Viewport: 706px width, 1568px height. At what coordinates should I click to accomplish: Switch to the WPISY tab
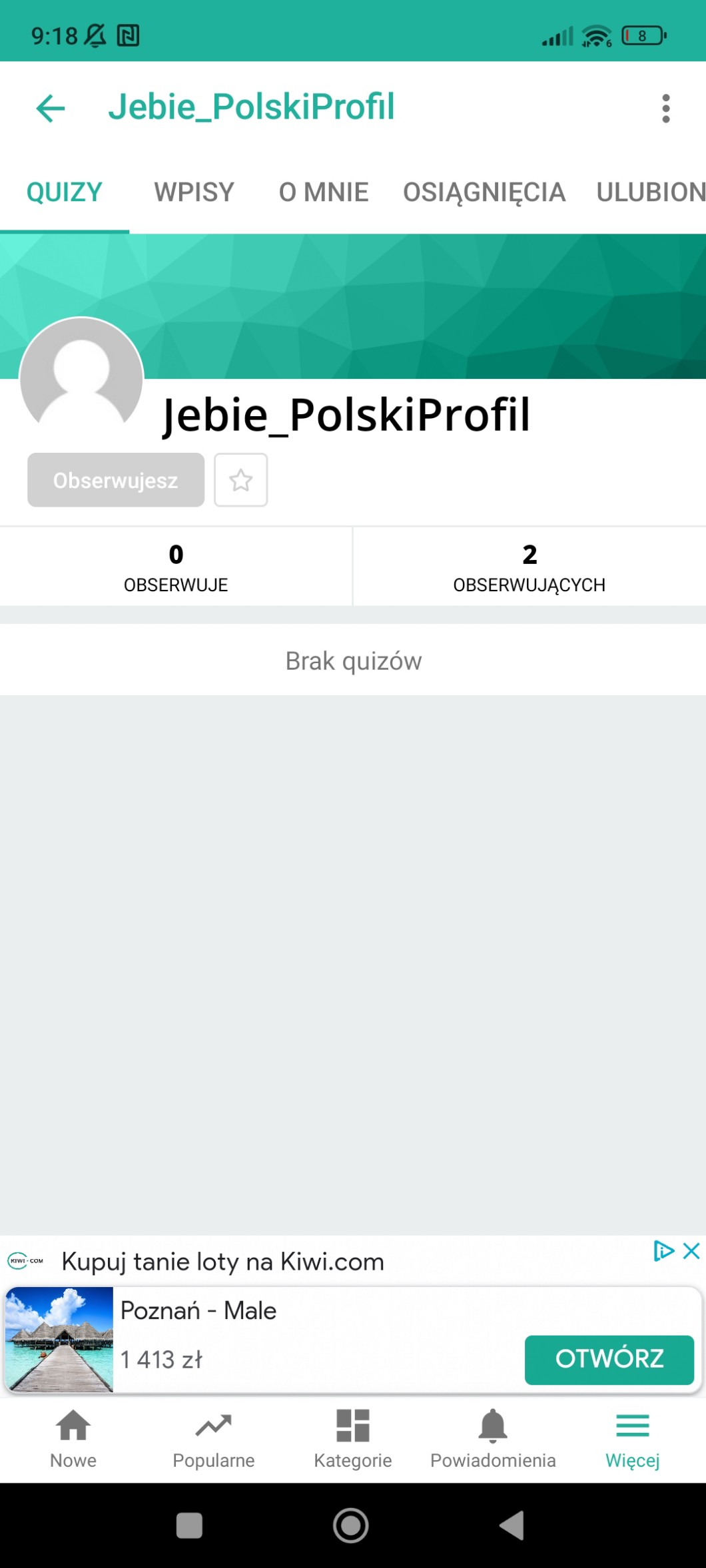[x=194, y=192]
